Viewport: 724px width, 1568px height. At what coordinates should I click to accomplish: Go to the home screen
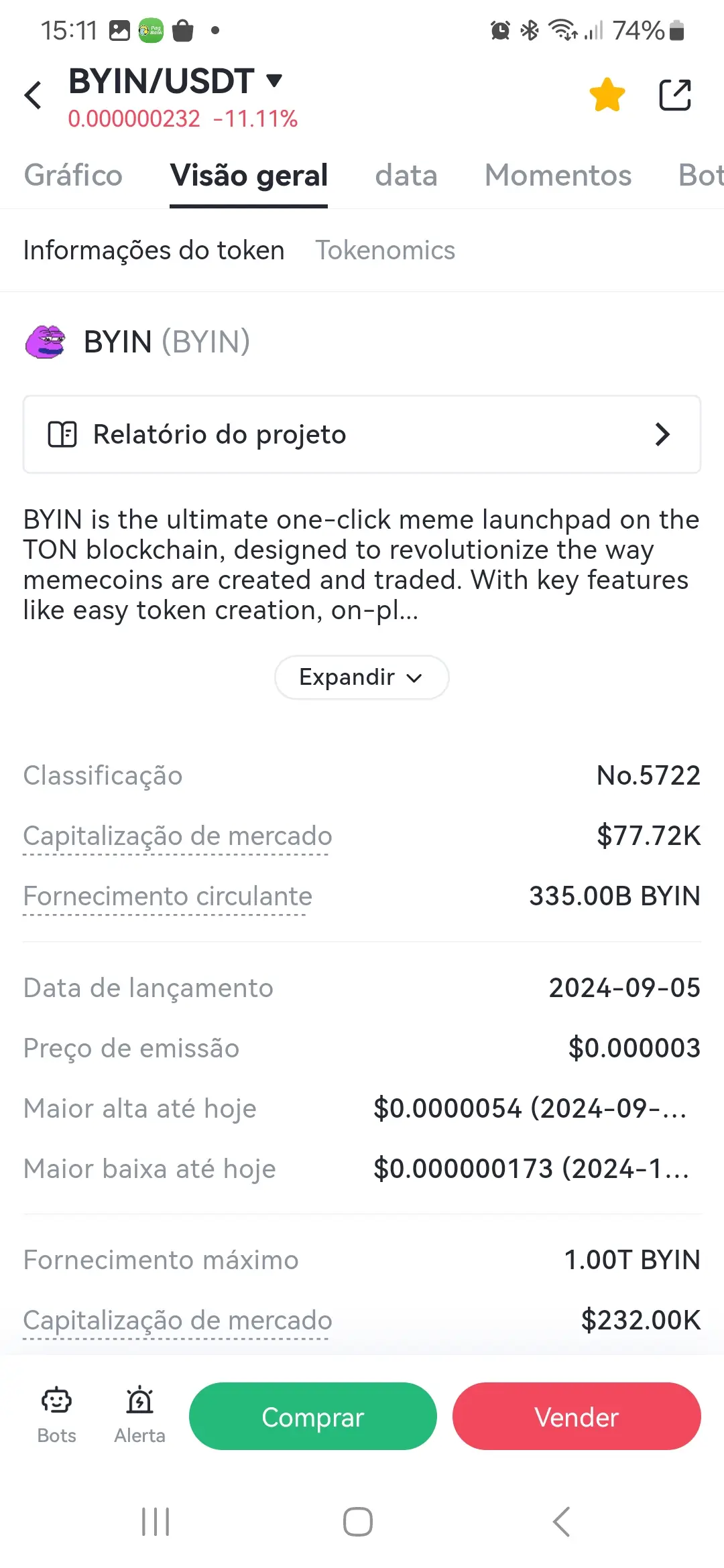click(358, 1522)
